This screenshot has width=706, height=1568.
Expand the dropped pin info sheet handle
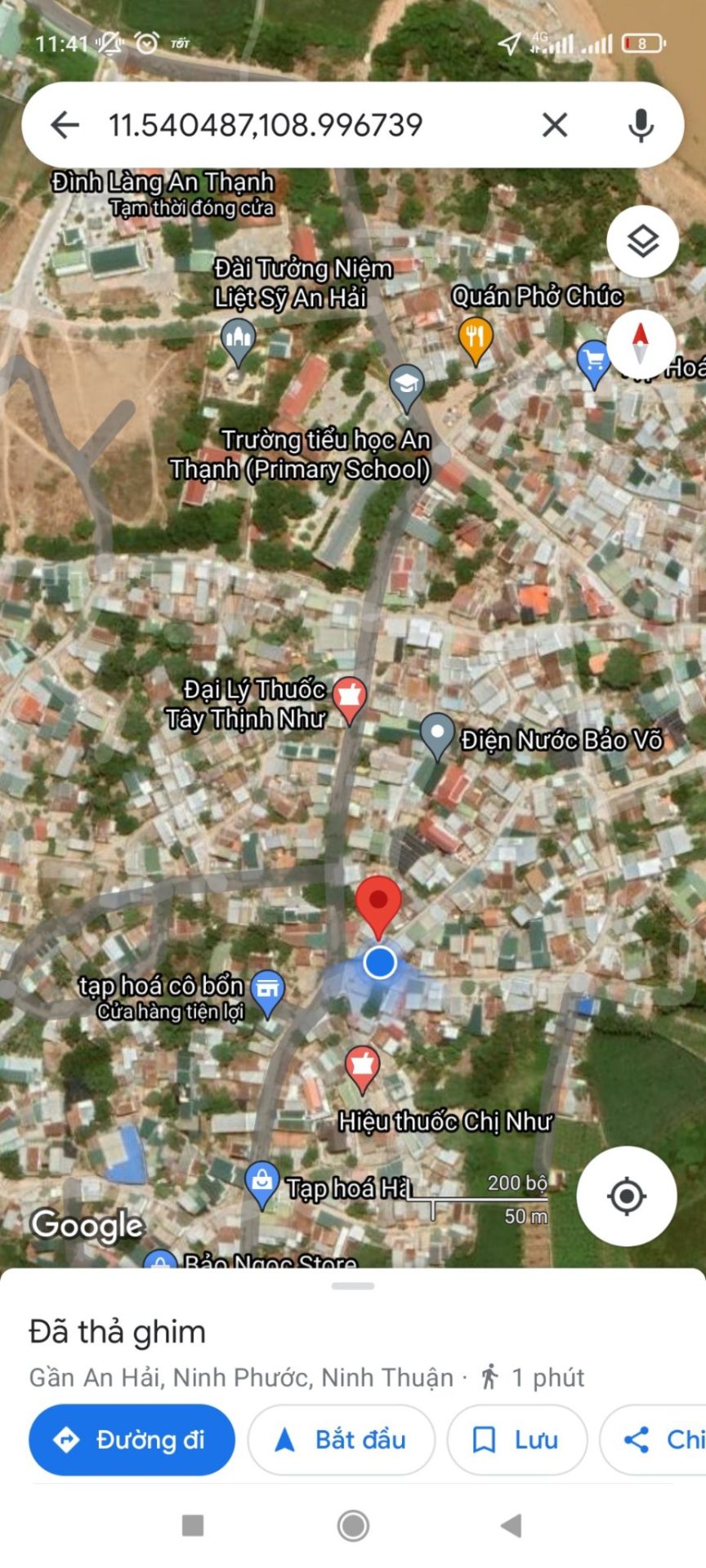353,1286
